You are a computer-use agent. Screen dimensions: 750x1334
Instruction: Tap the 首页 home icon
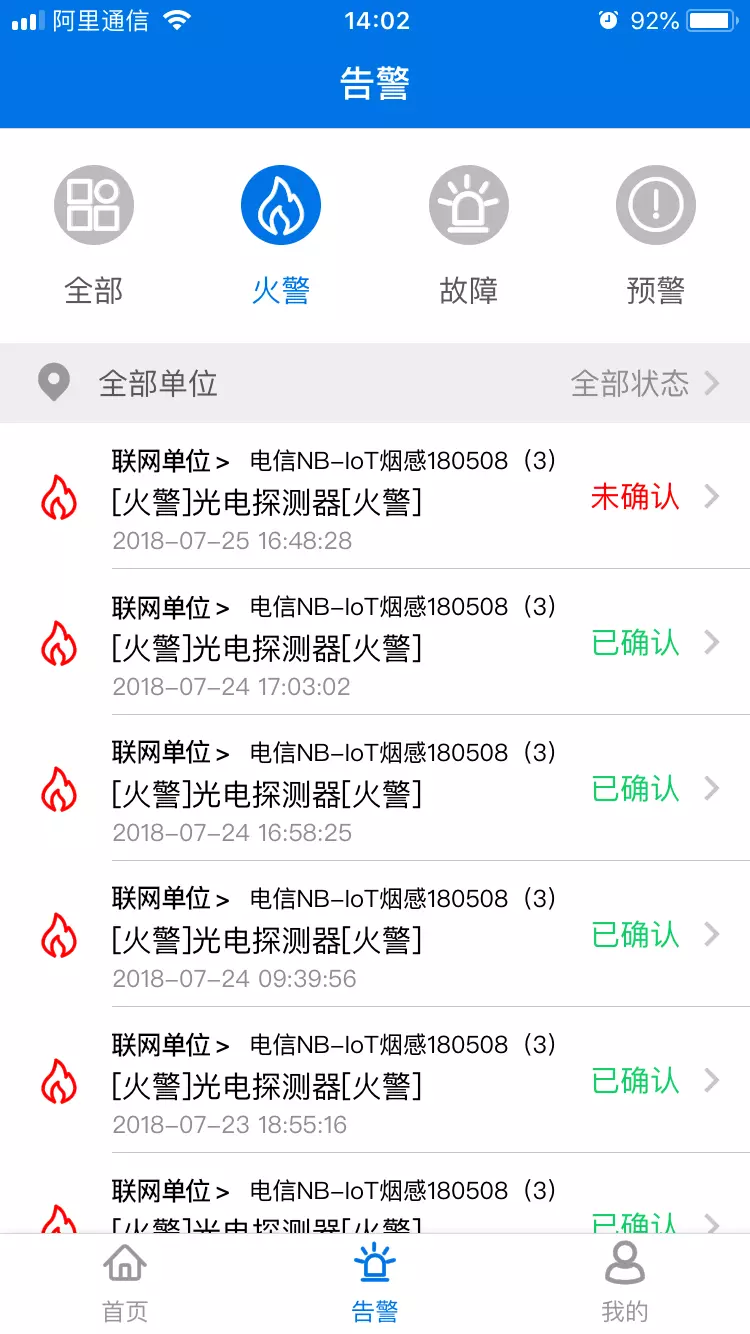tap(124, 1264)
